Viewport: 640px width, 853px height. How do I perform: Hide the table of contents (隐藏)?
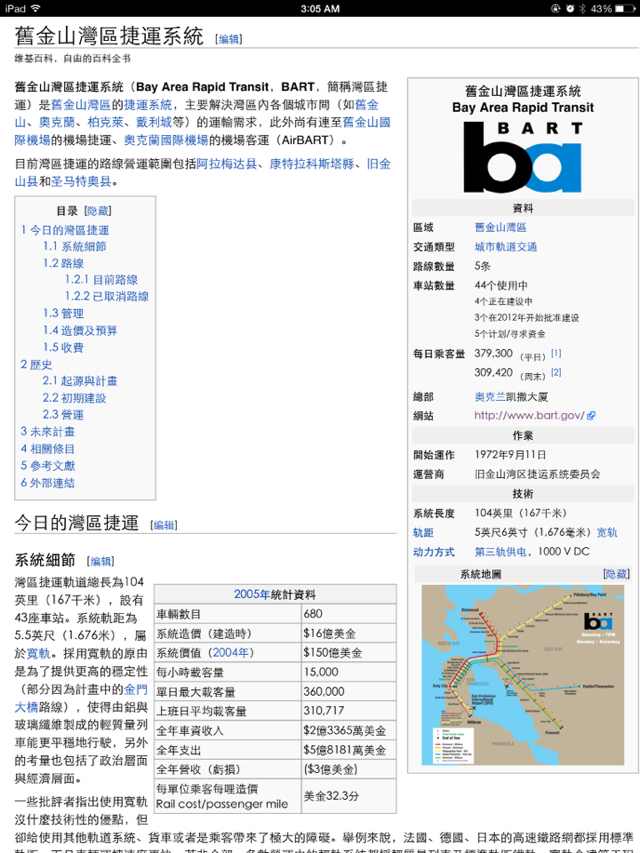(x=98, y=211)
